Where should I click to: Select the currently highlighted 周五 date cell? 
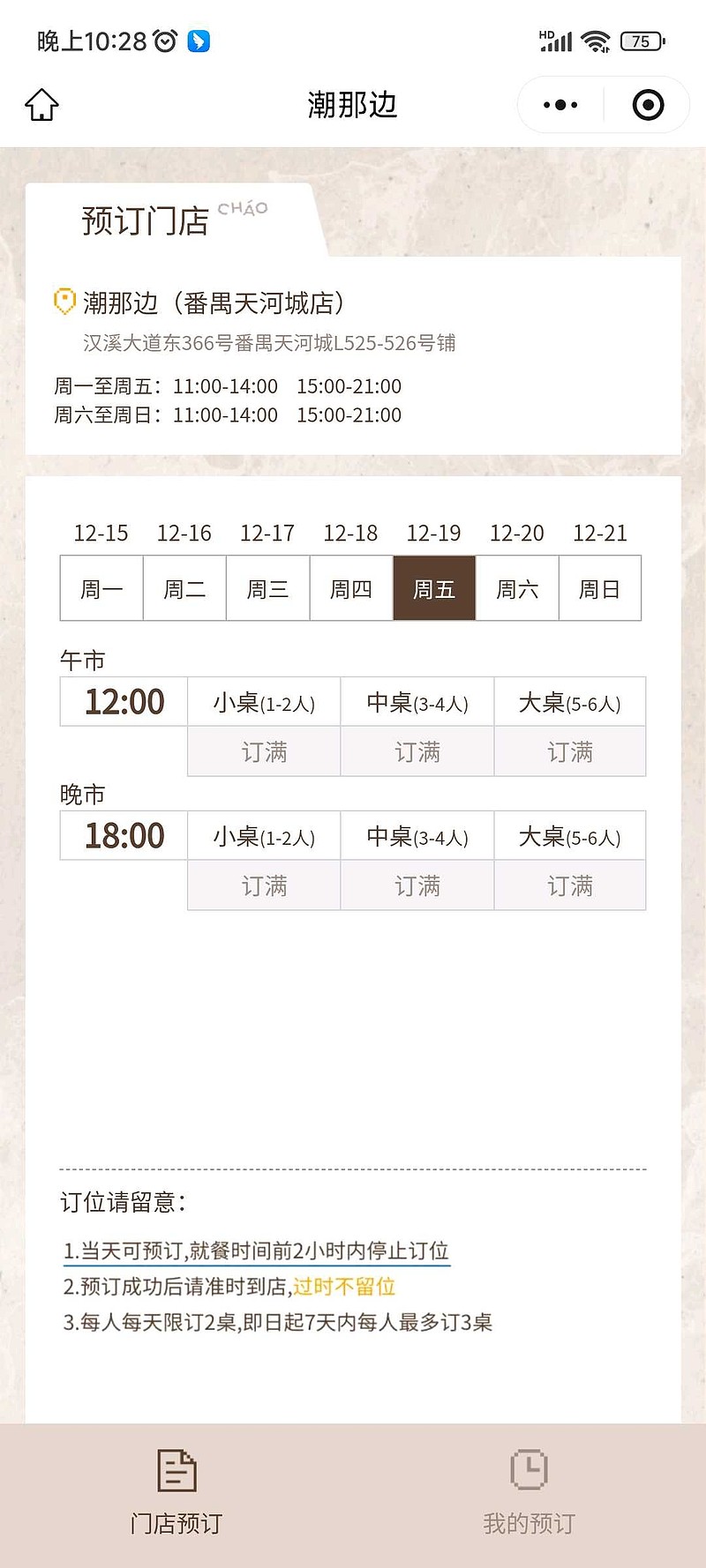[x=433, y=588]
